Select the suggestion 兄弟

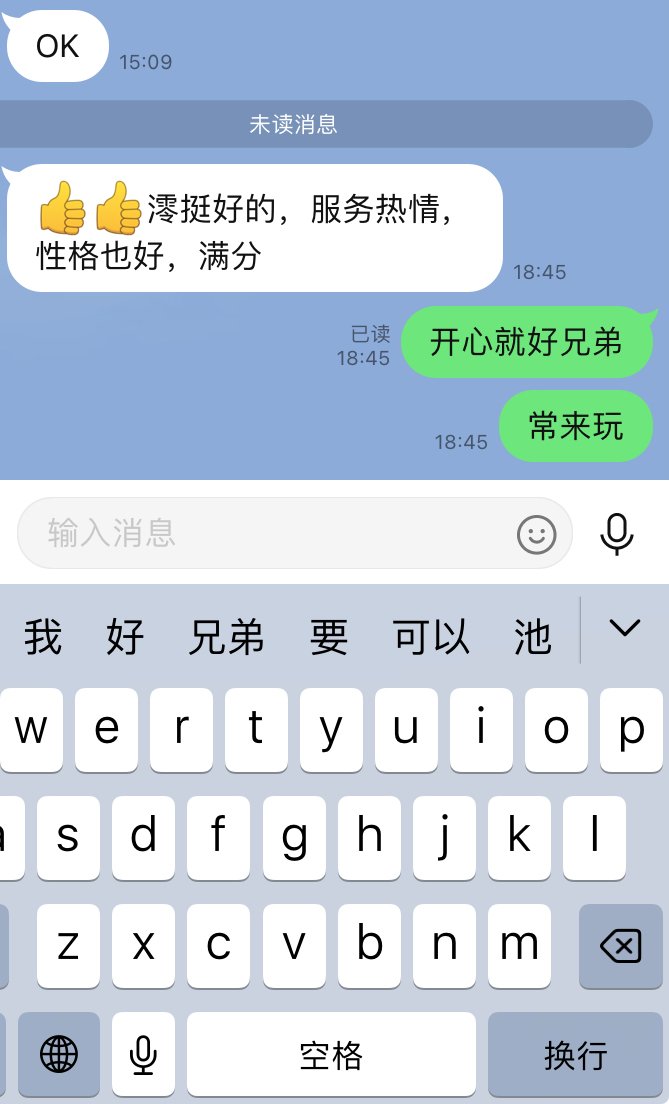pos(226,637)
